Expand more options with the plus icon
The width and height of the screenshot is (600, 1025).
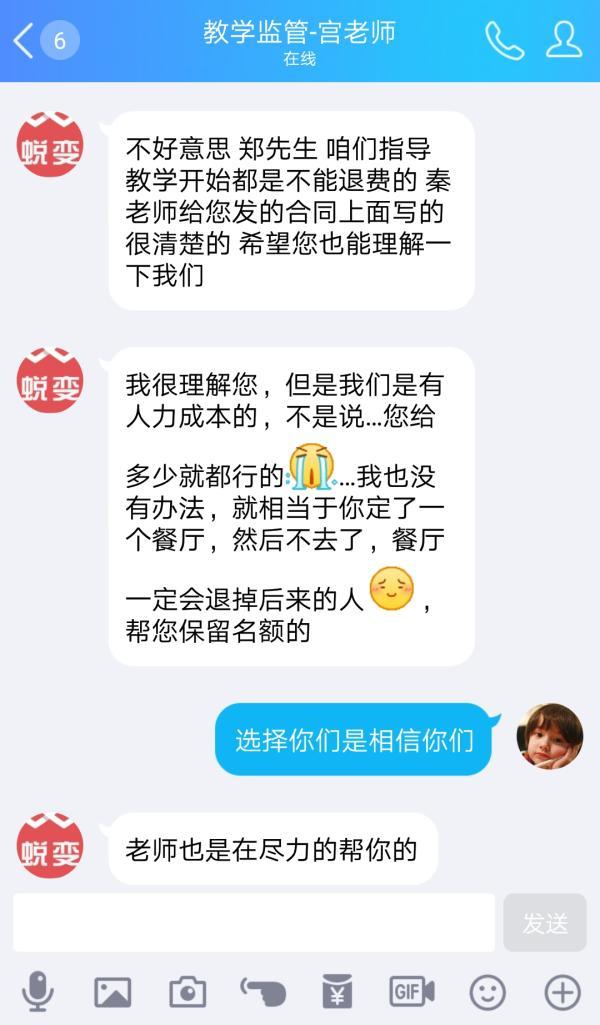(x=562, y=991)
